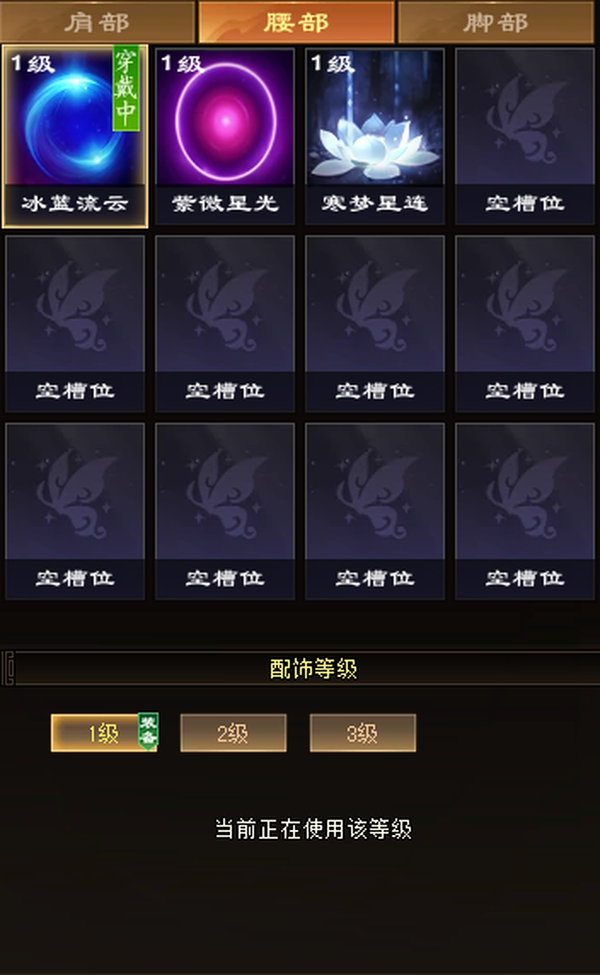This screenshot has height=975, width=600.
Task: Select the 冰蓝流云 accessory card
Action: point(75,136)
